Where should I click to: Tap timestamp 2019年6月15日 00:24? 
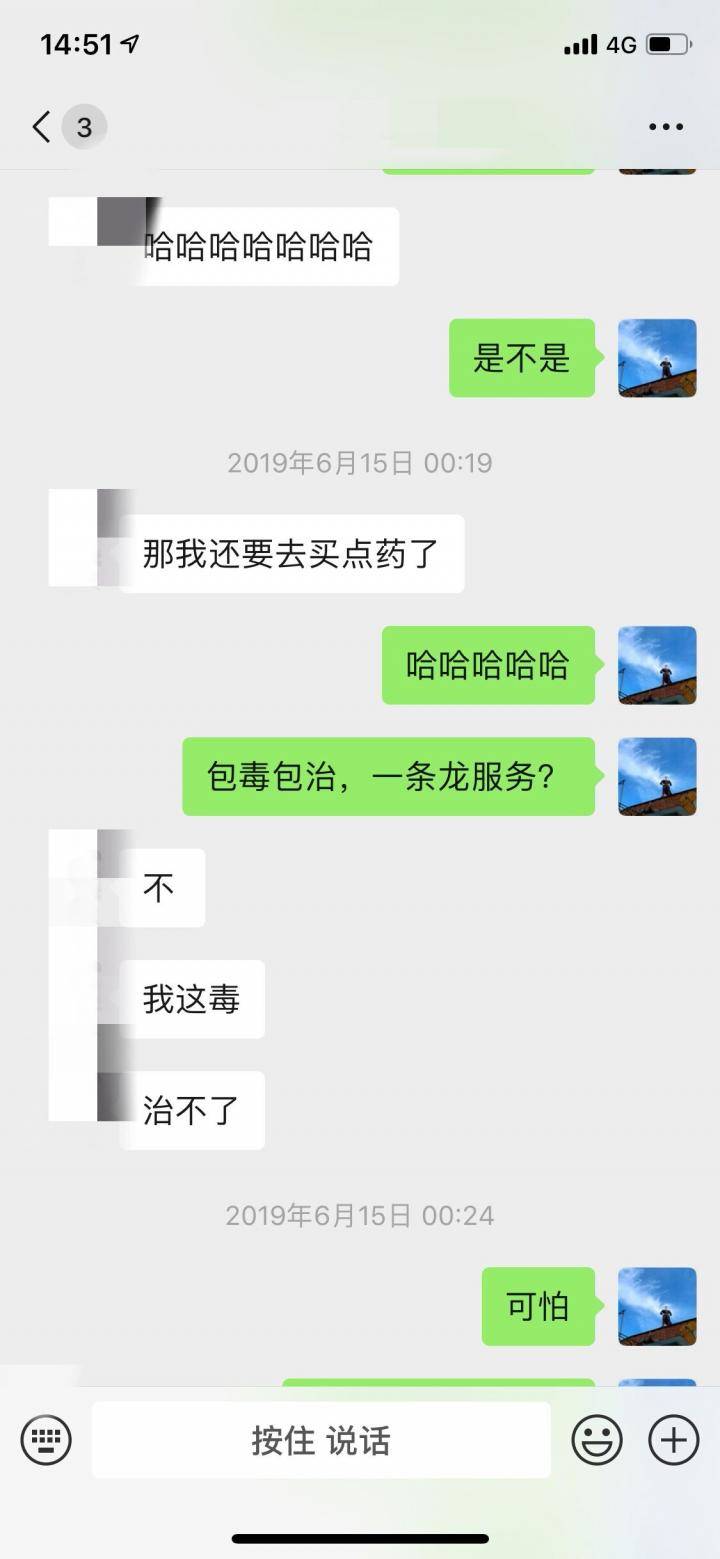tap(360, 1215)
